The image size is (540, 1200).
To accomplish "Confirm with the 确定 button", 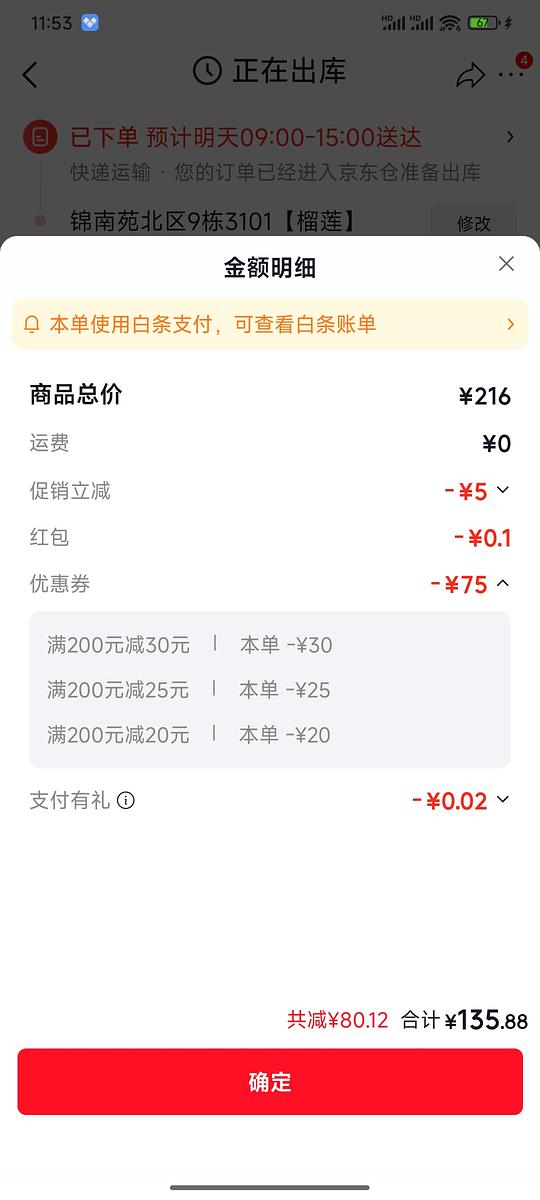I will click(270, 1082).
